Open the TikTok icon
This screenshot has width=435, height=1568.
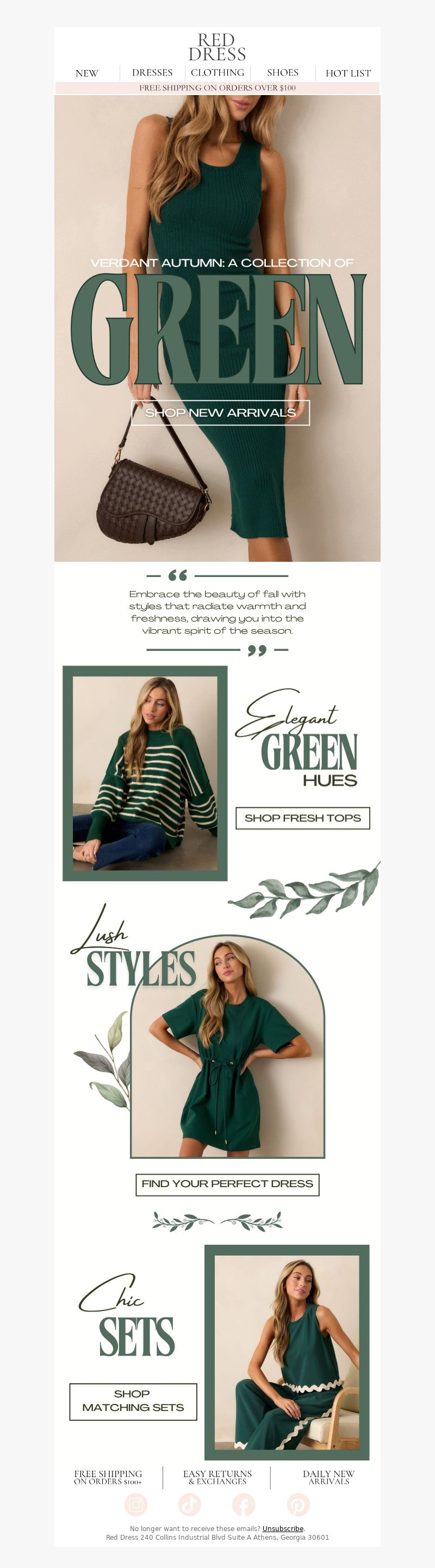189,1504
